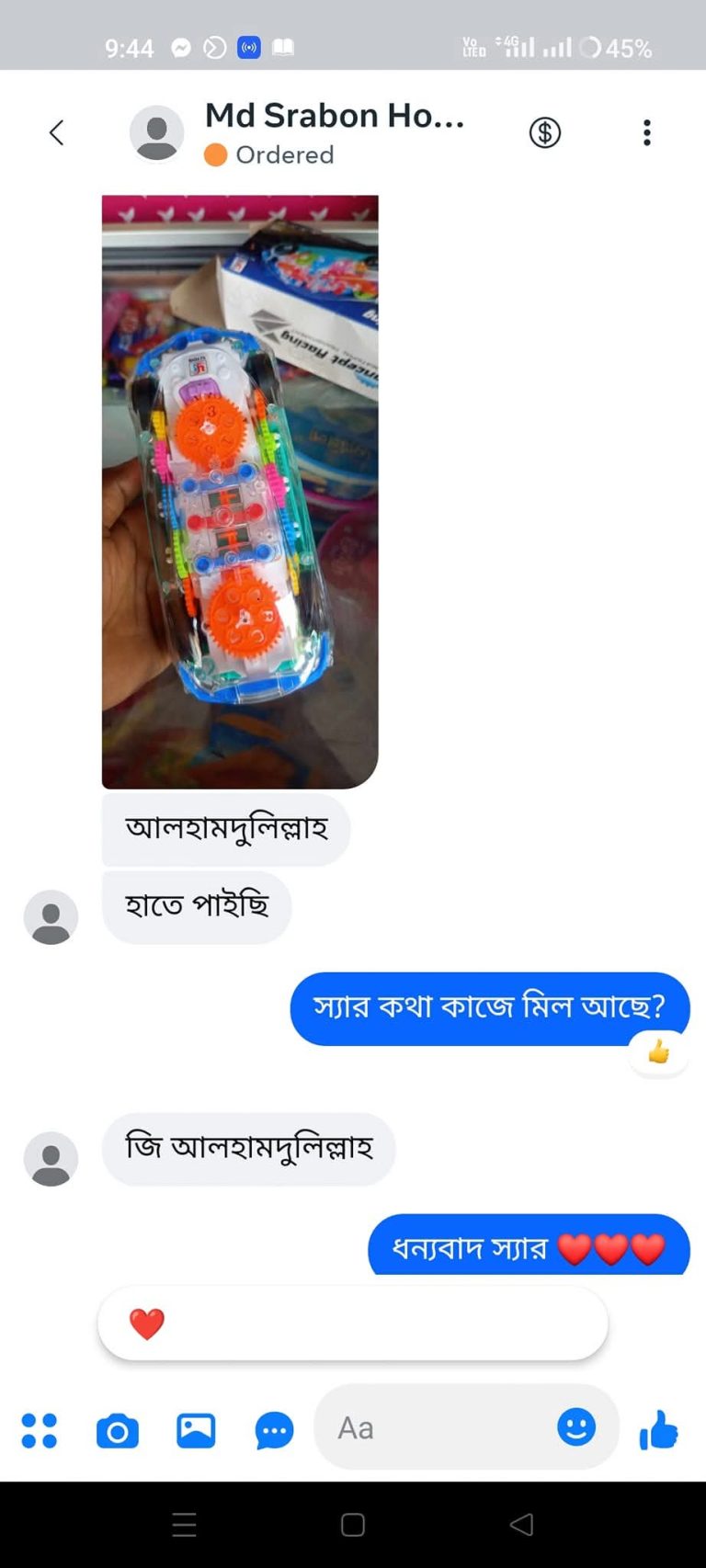706x1568 pixels.
Task: Go back from the chat
Action: (x=57, y=132)
